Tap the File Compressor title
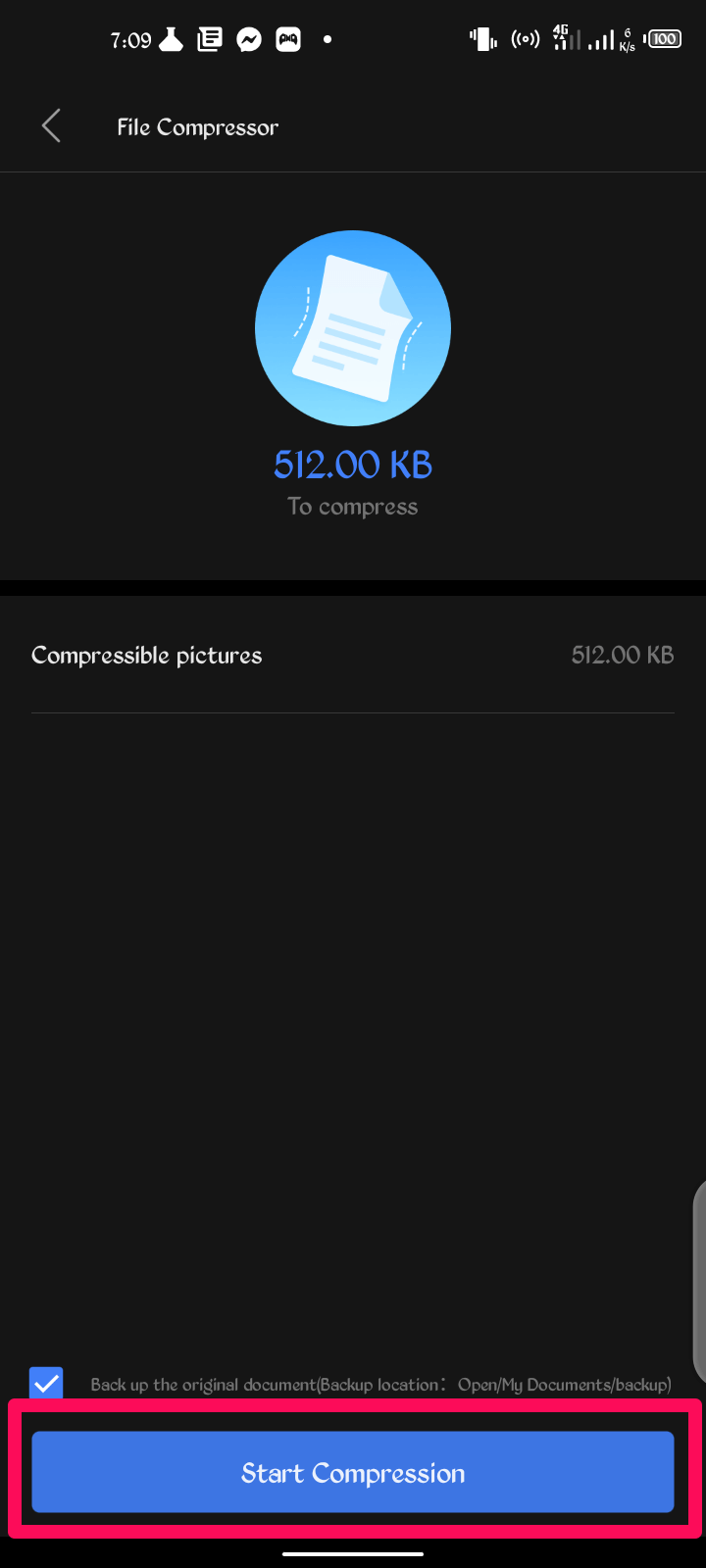This screenshot has height=1568, width=706. click(x=196, y=126)
